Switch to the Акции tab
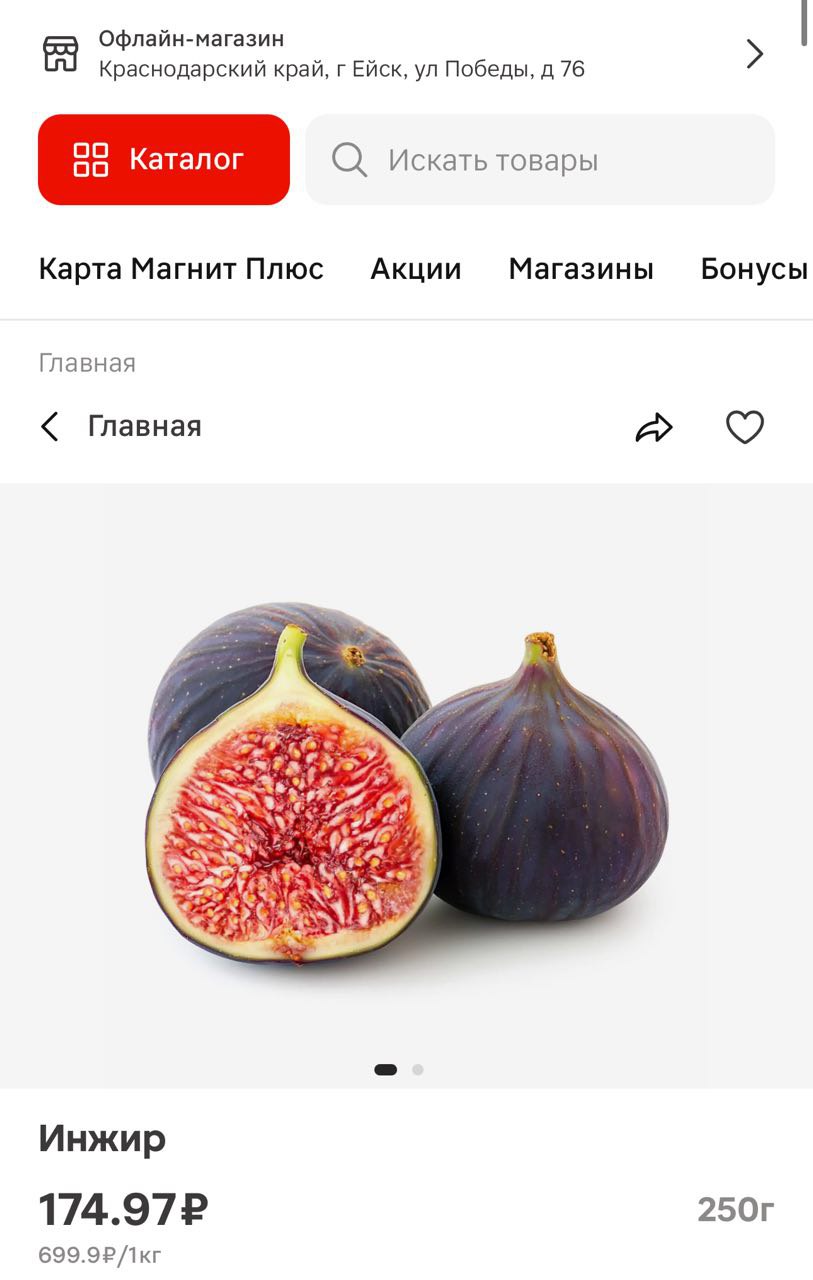Screen dimensions: 813x1280 (416, 269)
